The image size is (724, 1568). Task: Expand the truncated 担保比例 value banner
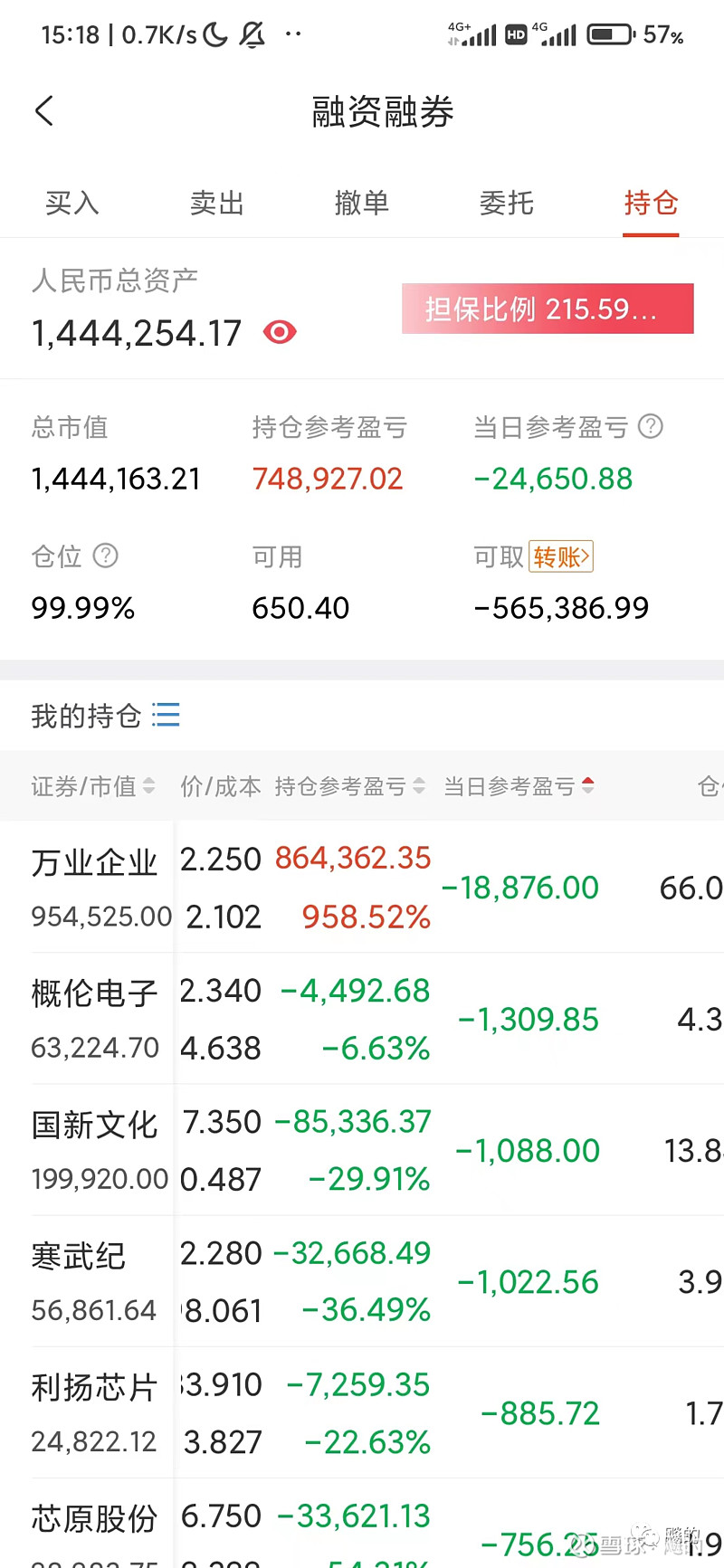[547, 309]
